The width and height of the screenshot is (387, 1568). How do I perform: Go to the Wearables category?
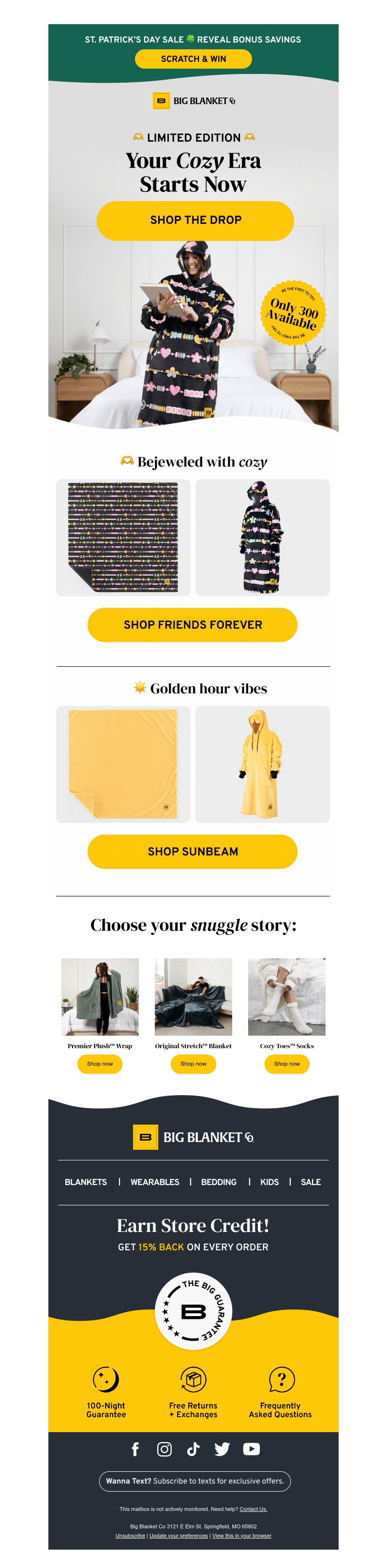click(x=155, y=1182)
